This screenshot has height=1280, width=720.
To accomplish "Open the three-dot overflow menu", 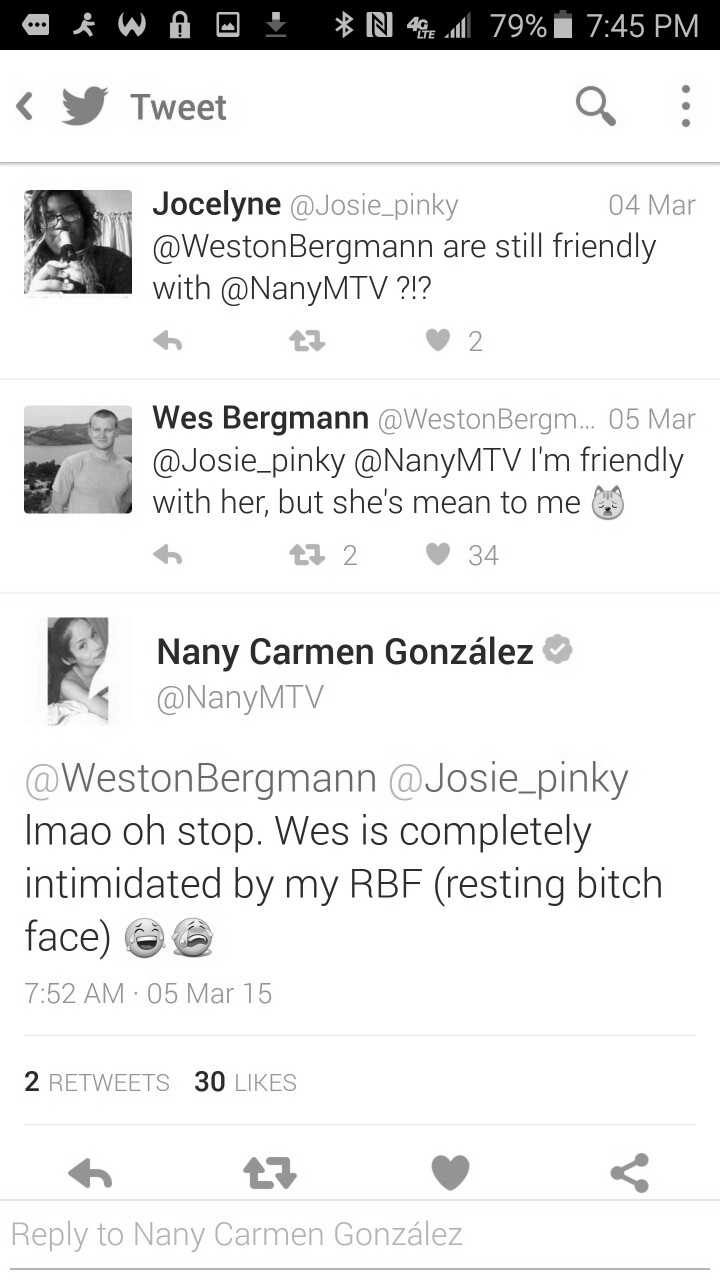I will tap(685, 105).
